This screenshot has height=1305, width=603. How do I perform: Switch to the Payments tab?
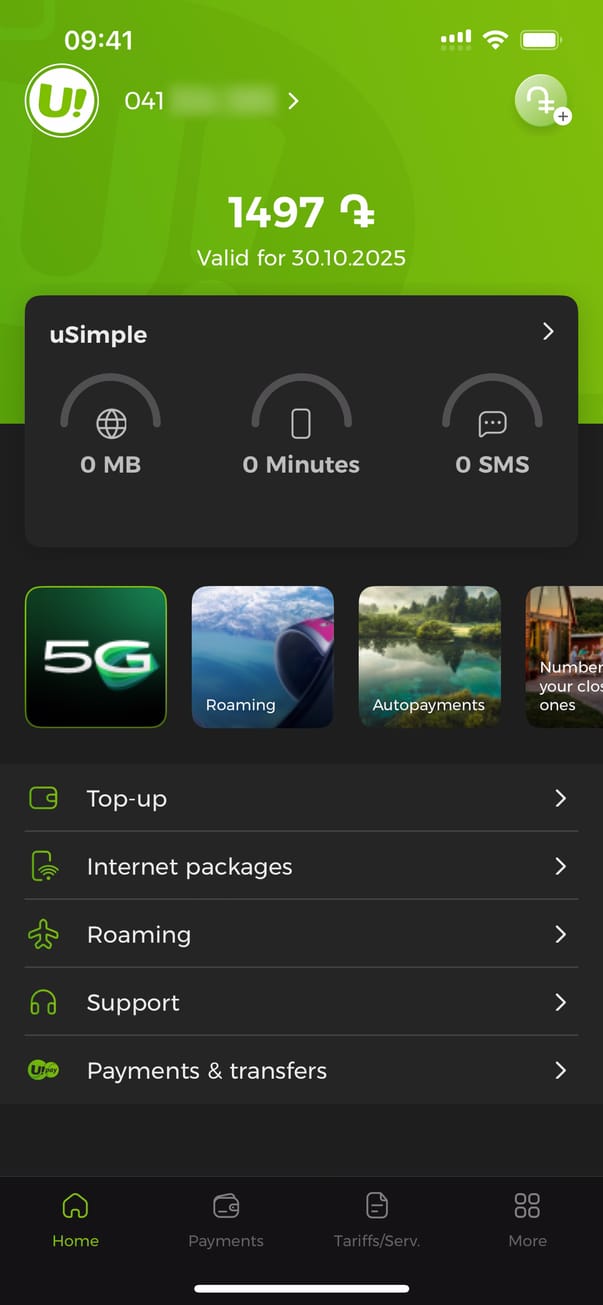tap(226, 1220)
